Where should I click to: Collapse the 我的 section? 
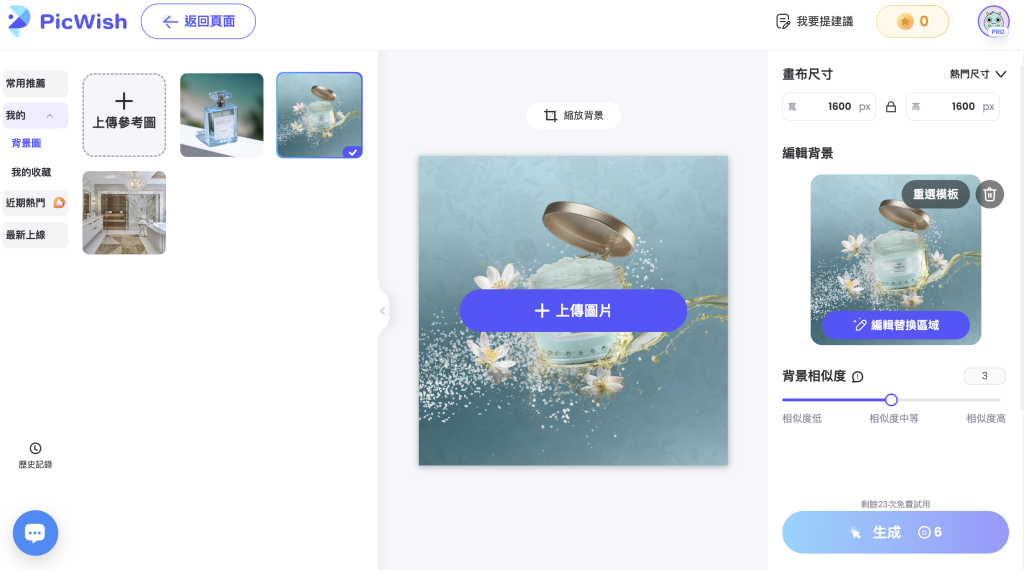pyautogui.click(x=50, y=116)
